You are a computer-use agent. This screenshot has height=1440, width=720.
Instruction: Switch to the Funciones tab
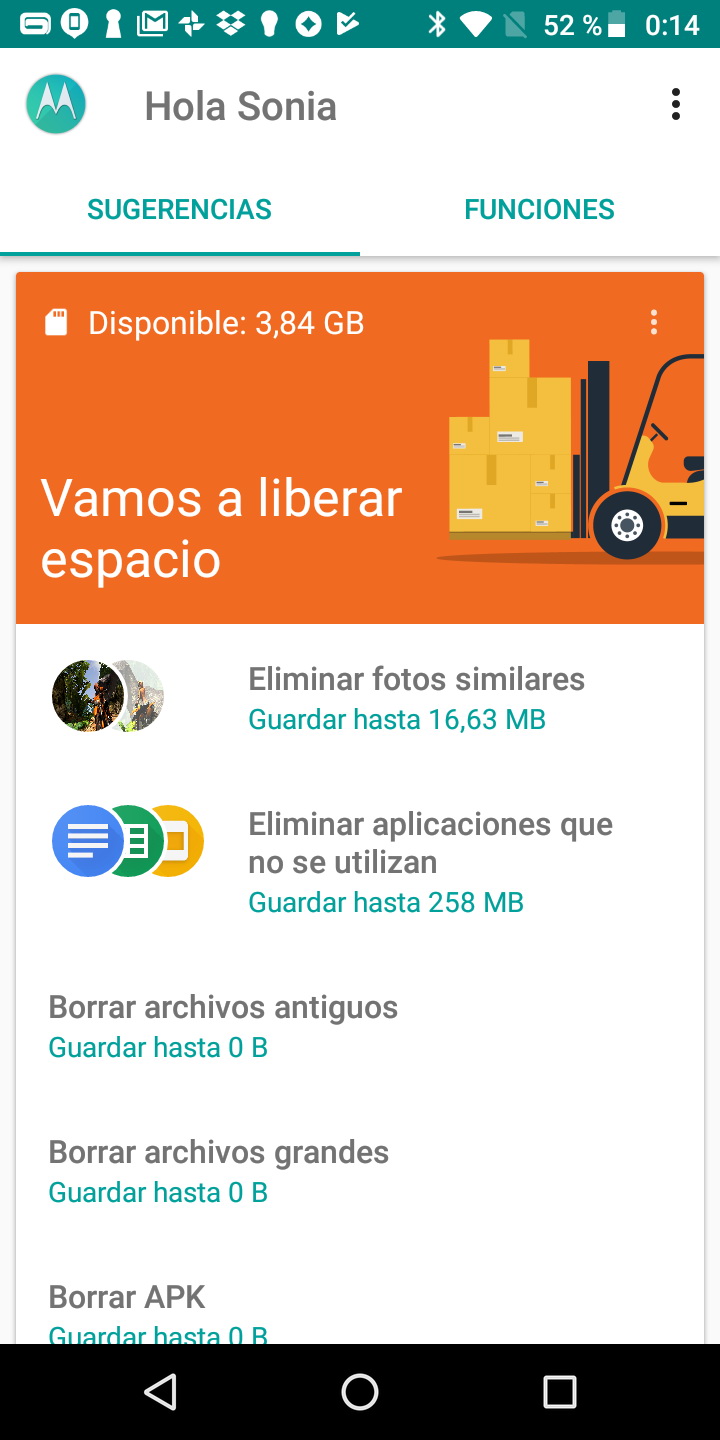(540, 210)
